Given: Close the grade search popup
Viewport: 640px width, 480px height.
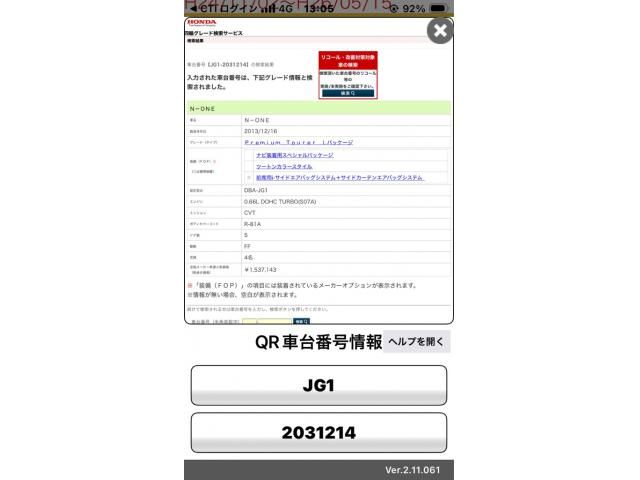Looking at the screenshot, I should 438,31.
